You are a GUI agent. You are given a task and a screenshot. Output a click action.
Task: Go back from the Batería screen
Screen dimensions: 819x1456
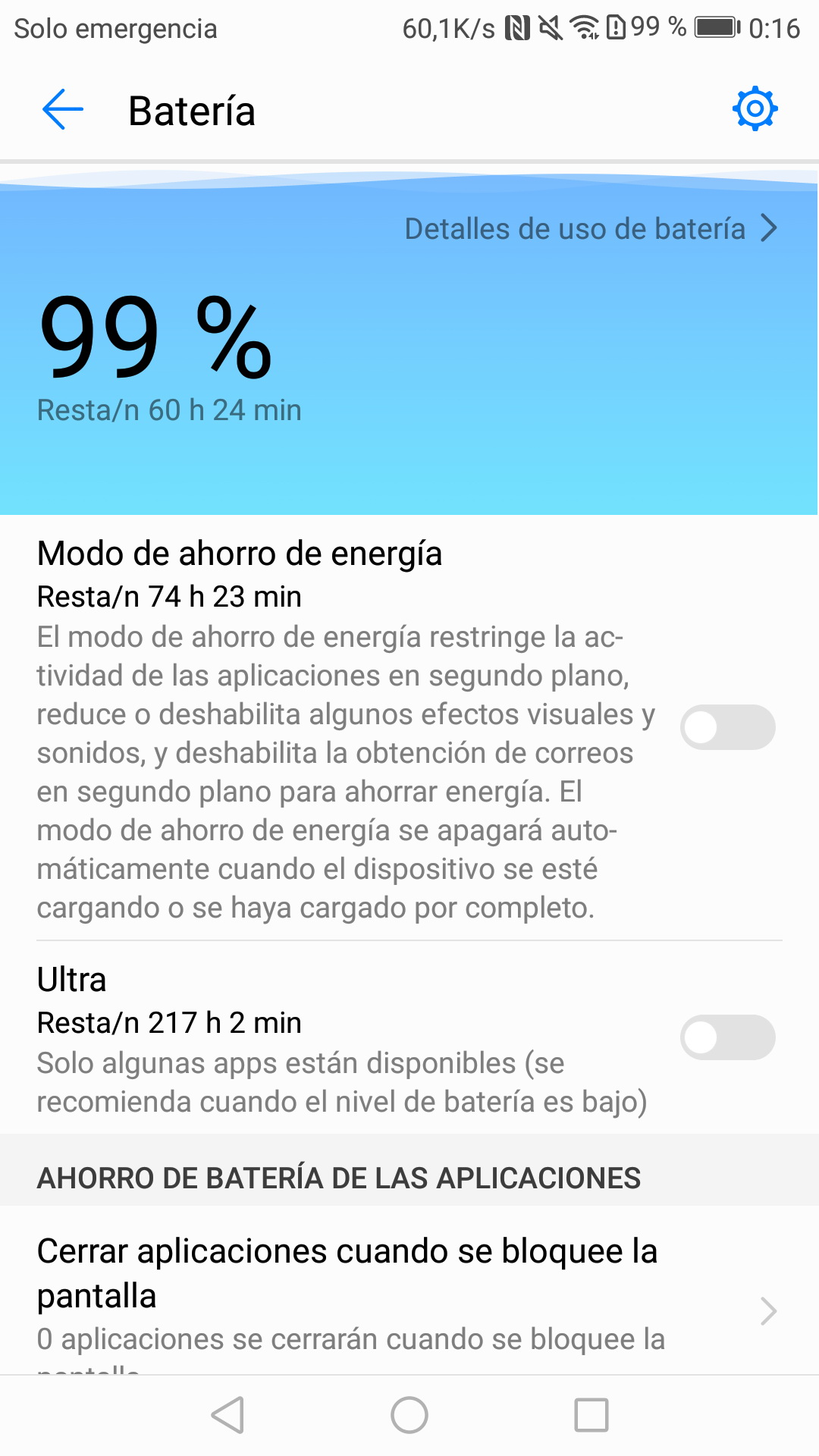click(x=63, y=110)
